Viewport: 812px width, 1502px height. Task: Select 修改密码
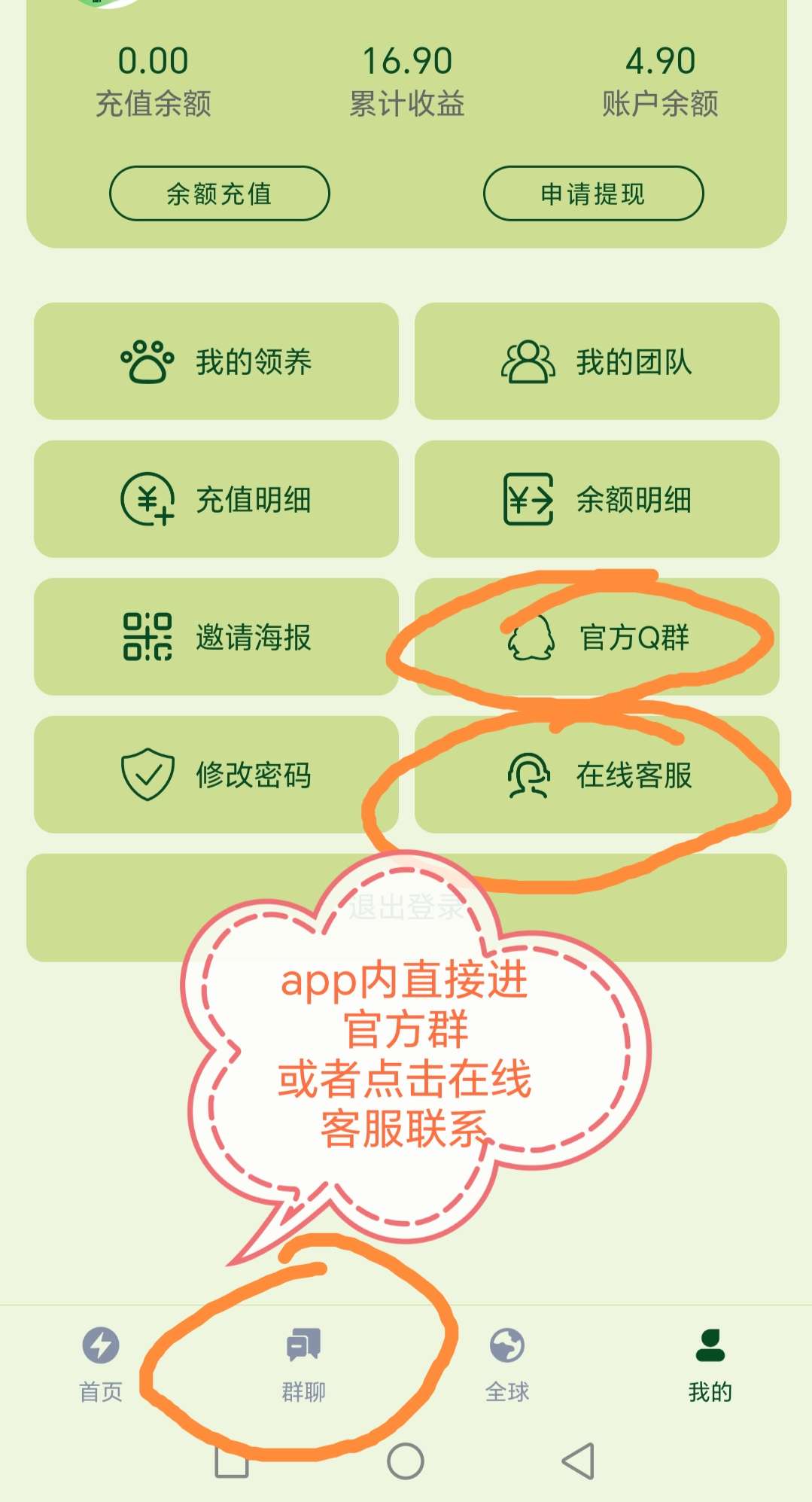pyautogui.click(x=216, y=775)
